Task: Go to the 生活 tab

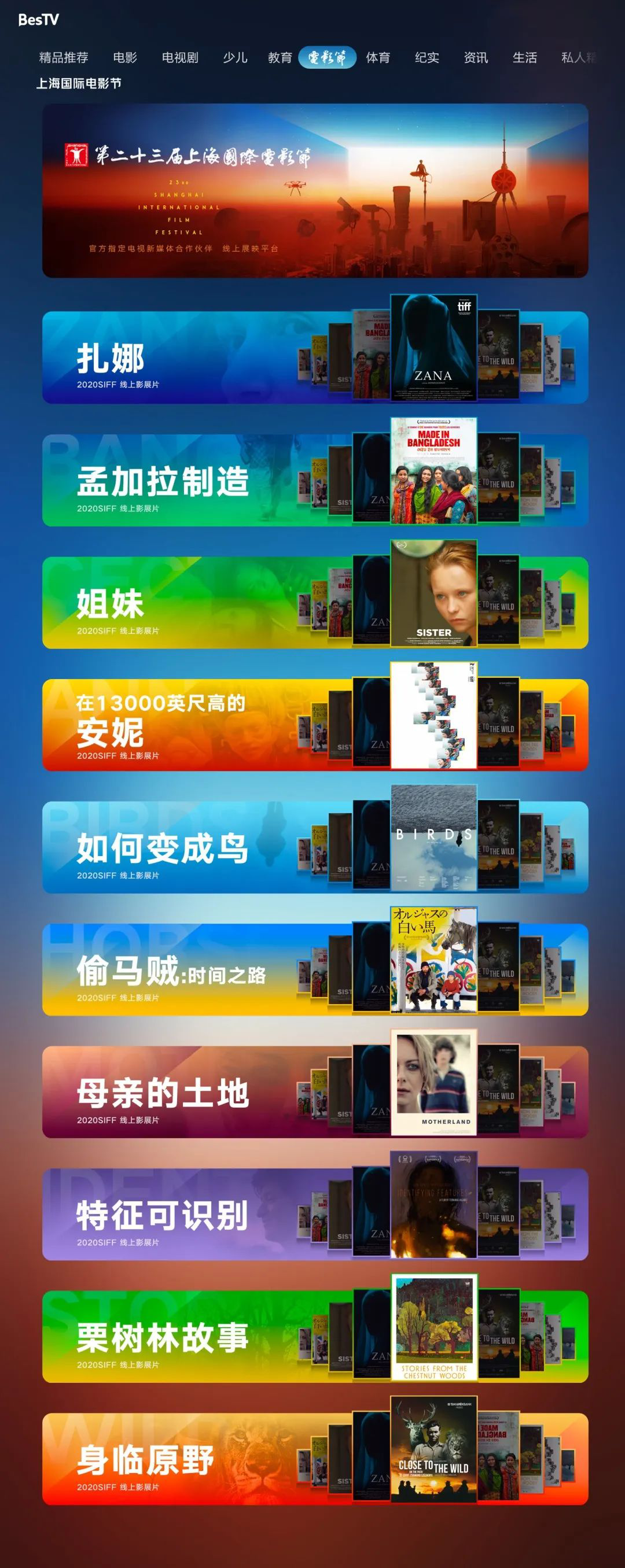Action: coord(524,58)
